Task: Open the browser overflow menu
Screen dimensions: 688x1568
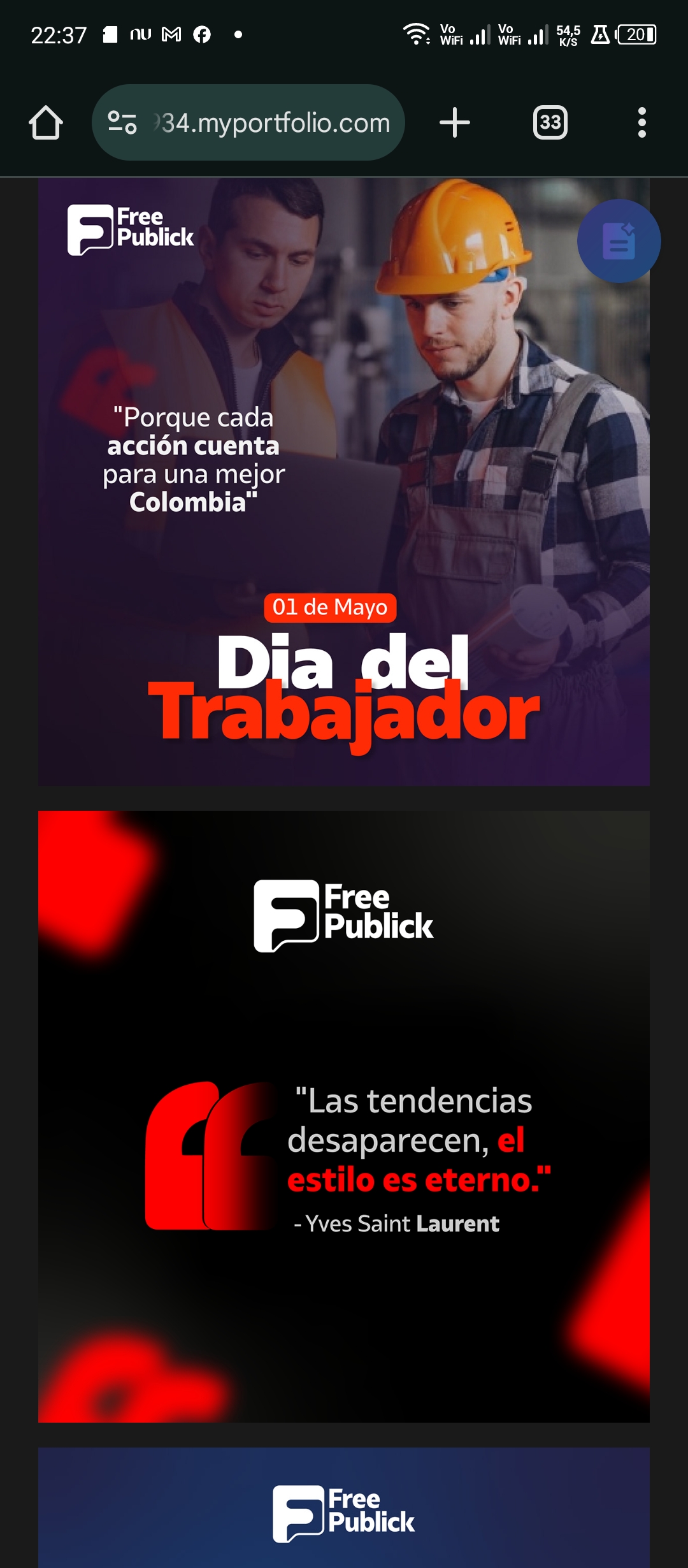Action: tap(641, 122)
